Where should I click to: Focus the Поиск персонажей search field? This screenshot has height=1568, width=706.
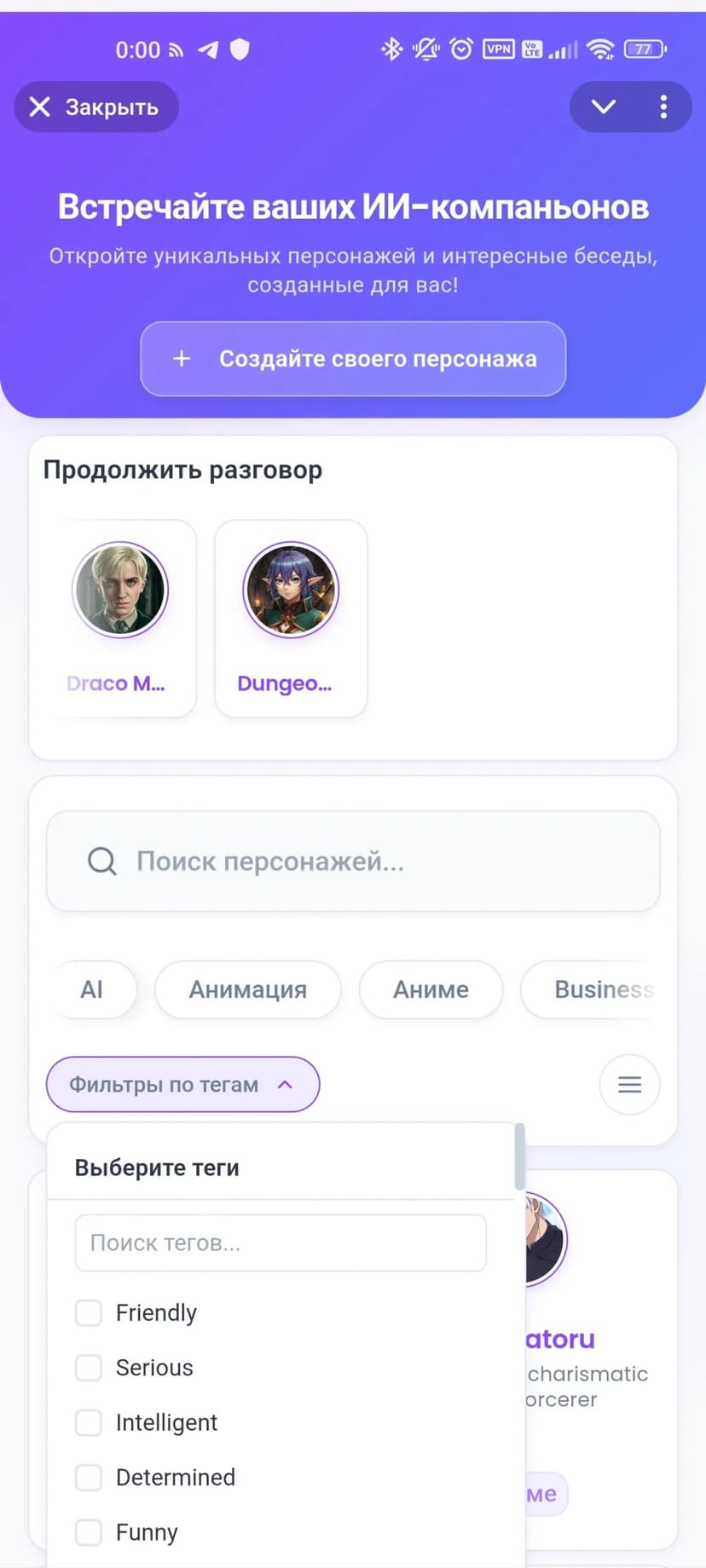[x=353, y=862]
